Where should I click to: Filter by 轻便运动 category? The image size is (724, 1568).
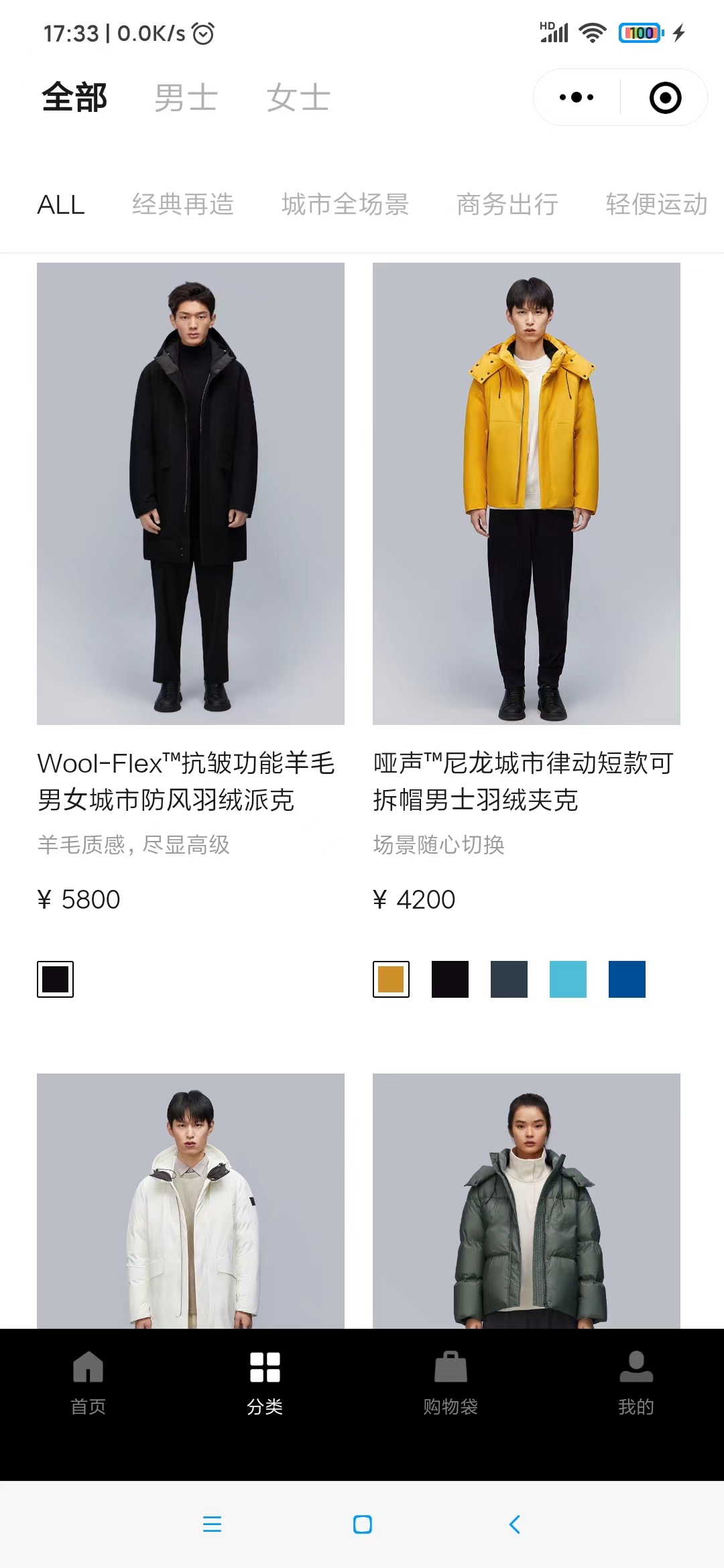656,204
